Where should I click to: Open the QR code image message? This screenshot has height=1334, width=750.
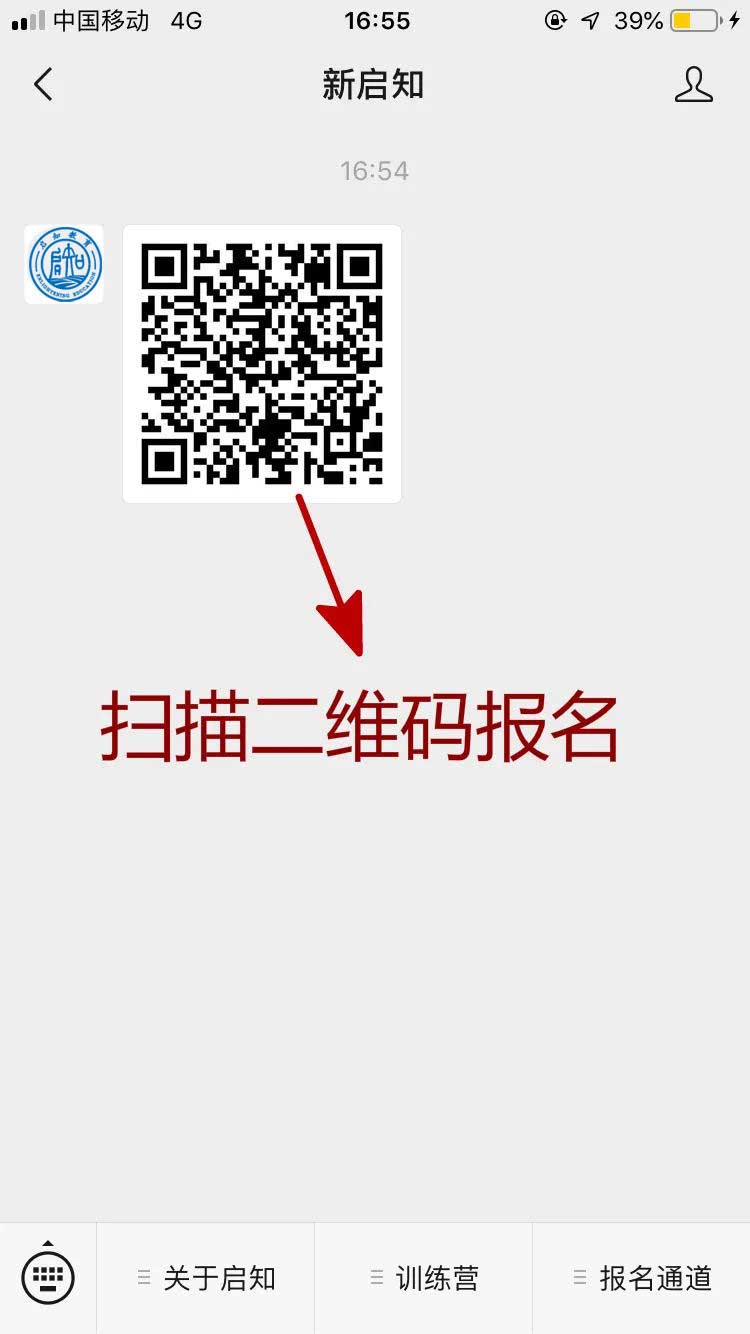point(262,364)
